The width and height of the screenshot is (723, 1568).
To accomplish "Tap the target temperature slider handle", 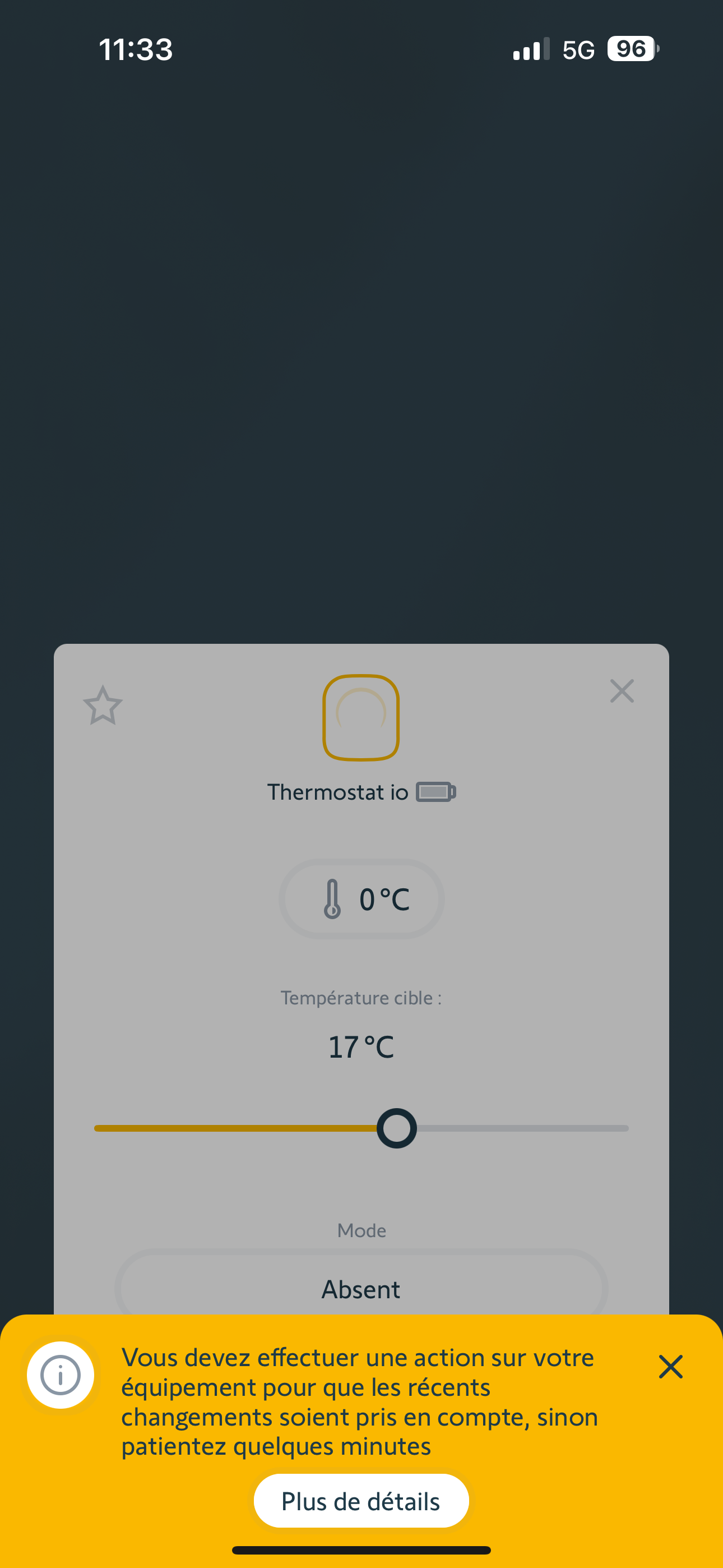I will click(x=397, y=1128).
